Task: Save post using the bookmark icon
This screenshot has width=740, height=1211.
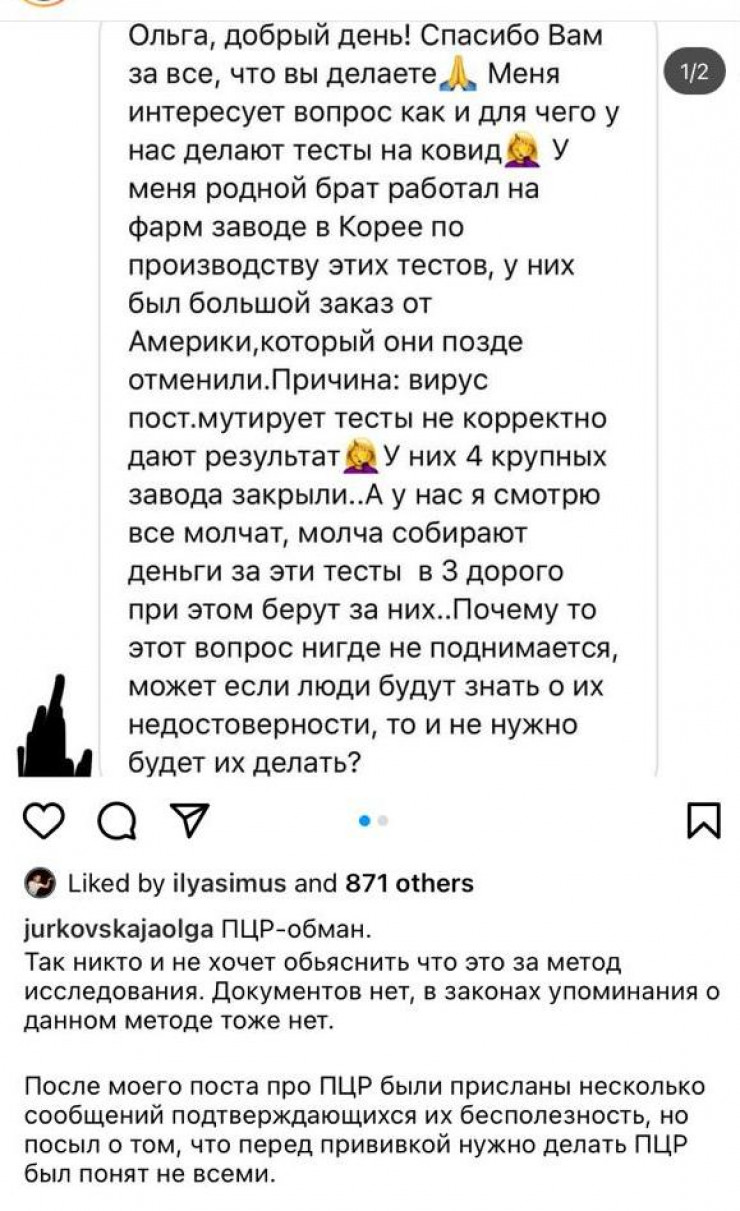Action: (704, 821)
